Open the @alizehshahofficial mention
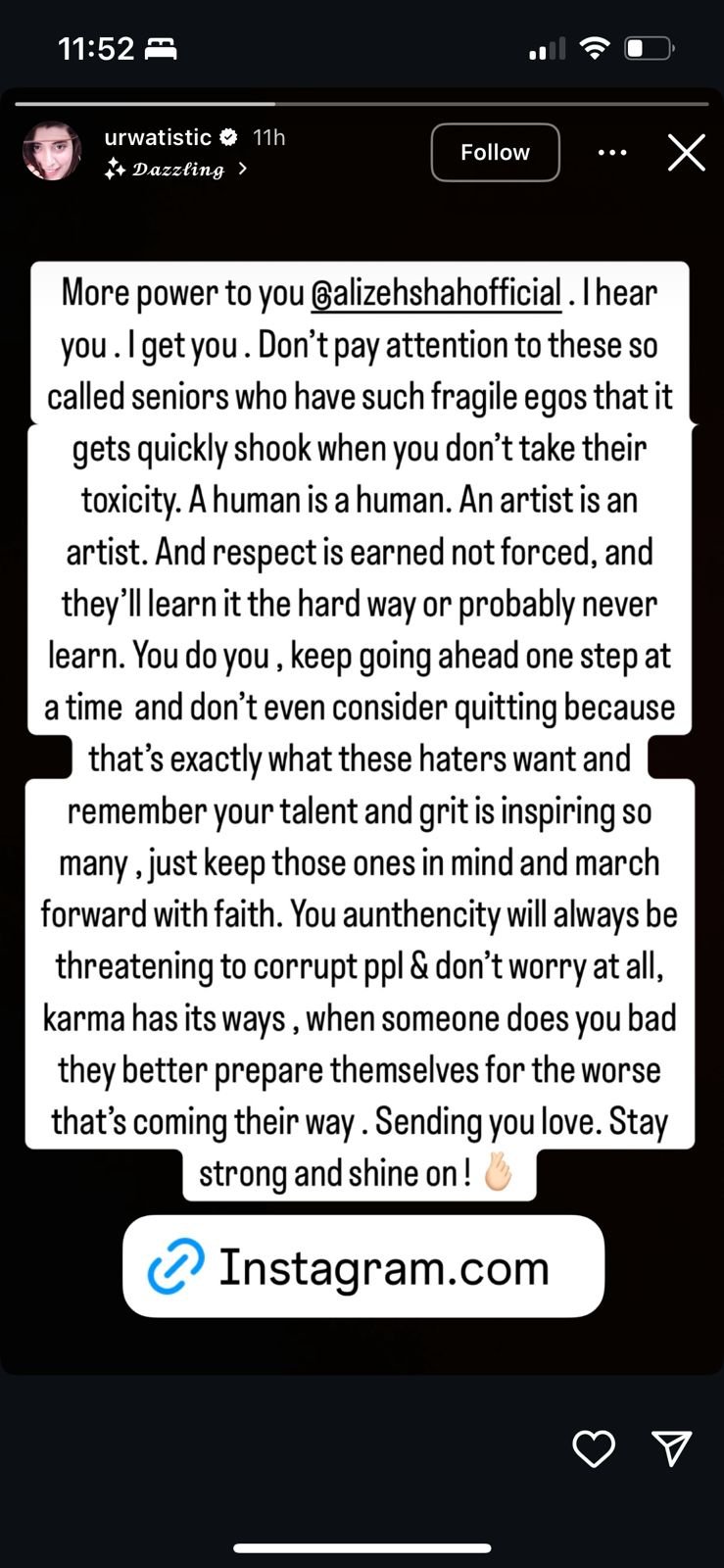 point(436,292)
